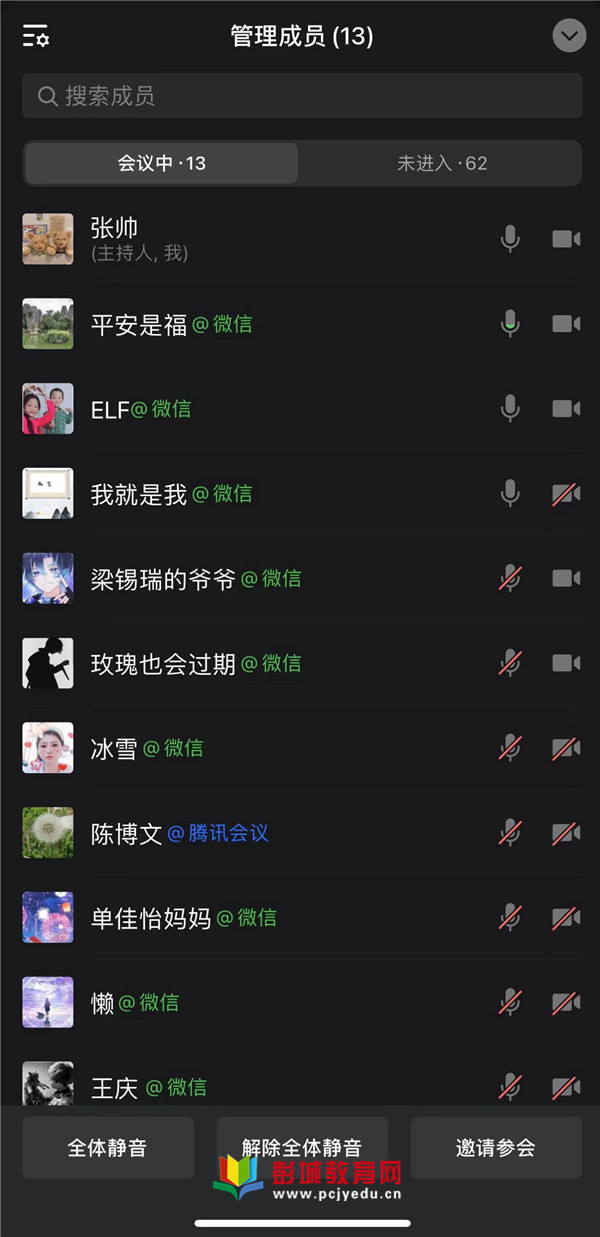This screenshot has height=1237, width=600.
Task: Select the 会议中·13 tab
Action: [161, 163]
